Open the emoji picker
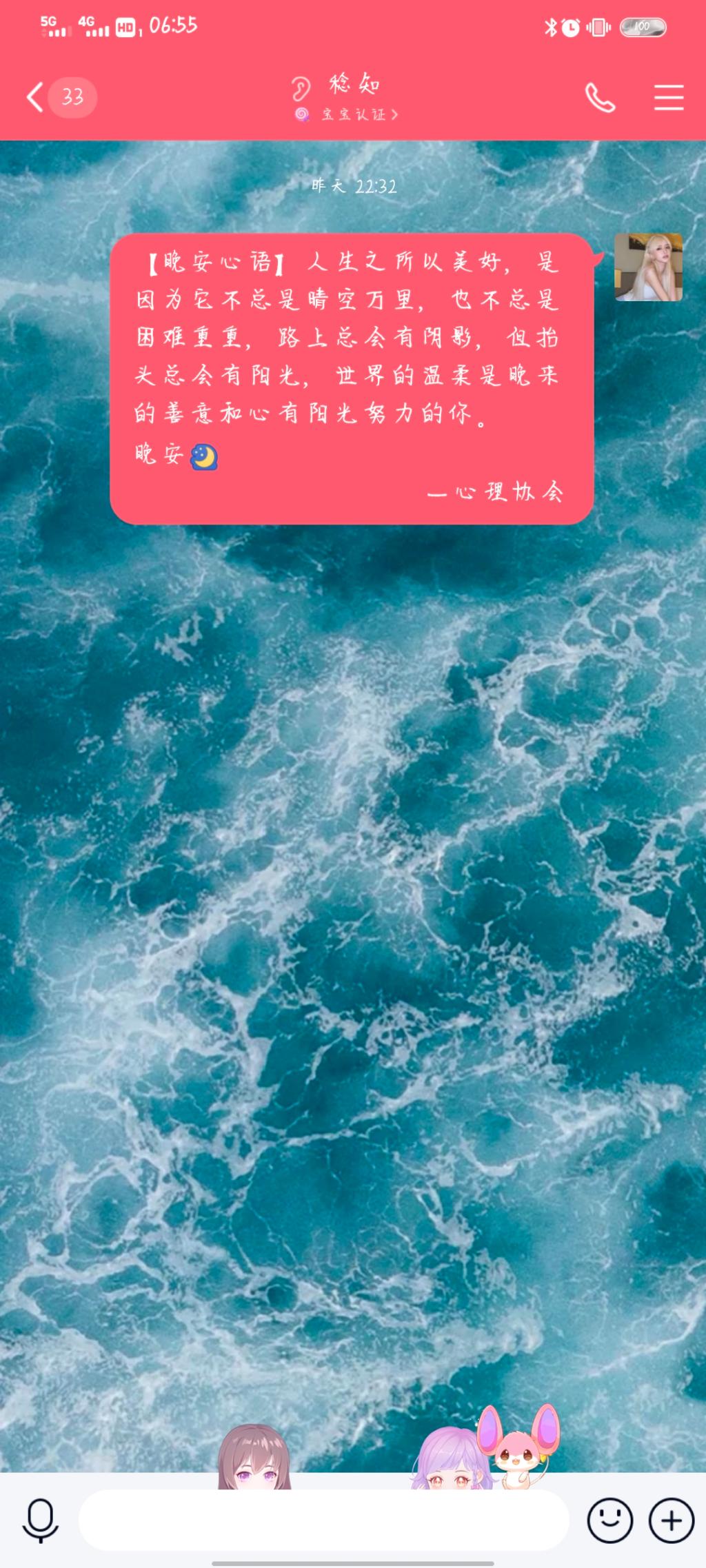The width and height of the screenshot is (706, 1568). tap(609, 1520)
